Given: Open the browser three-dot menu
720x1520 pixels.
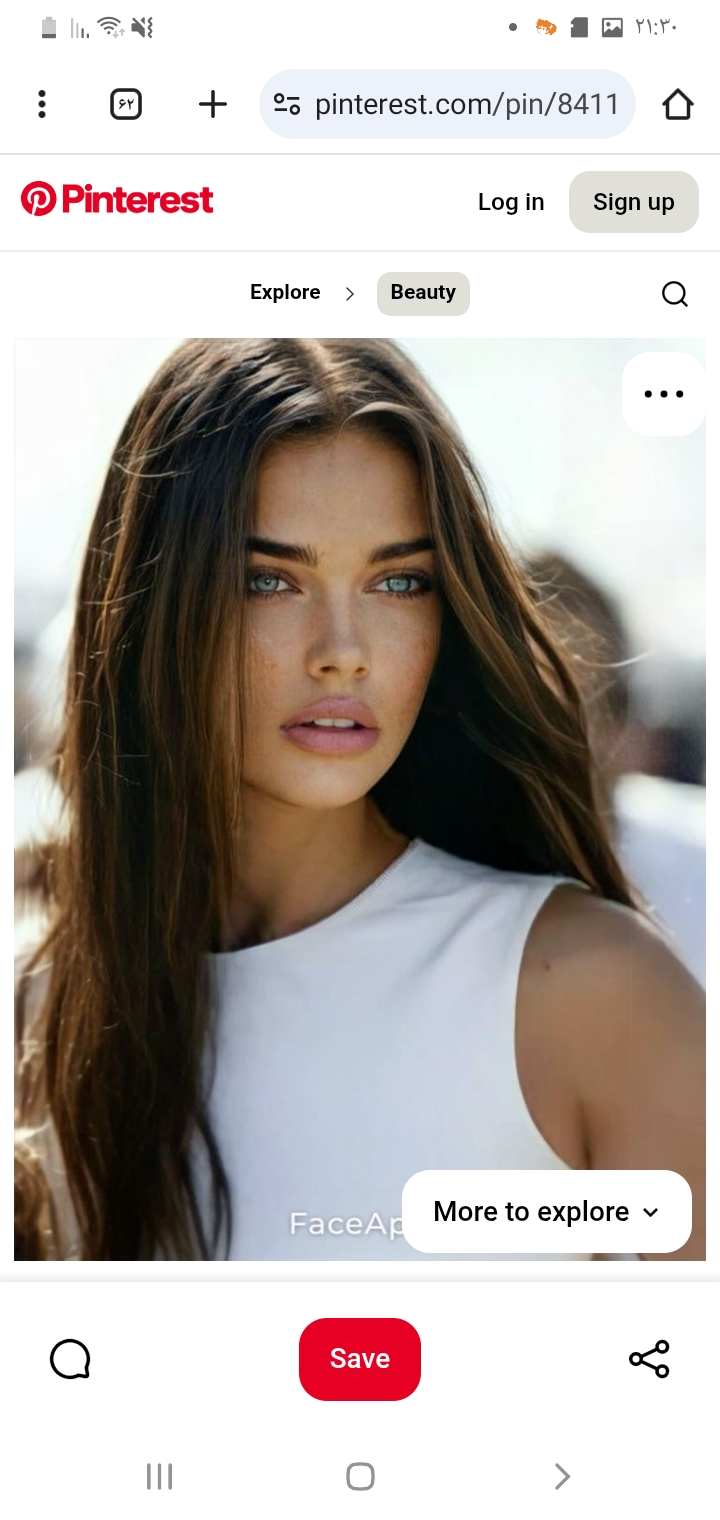Looking at the screenshot, I should click(42, 104).
